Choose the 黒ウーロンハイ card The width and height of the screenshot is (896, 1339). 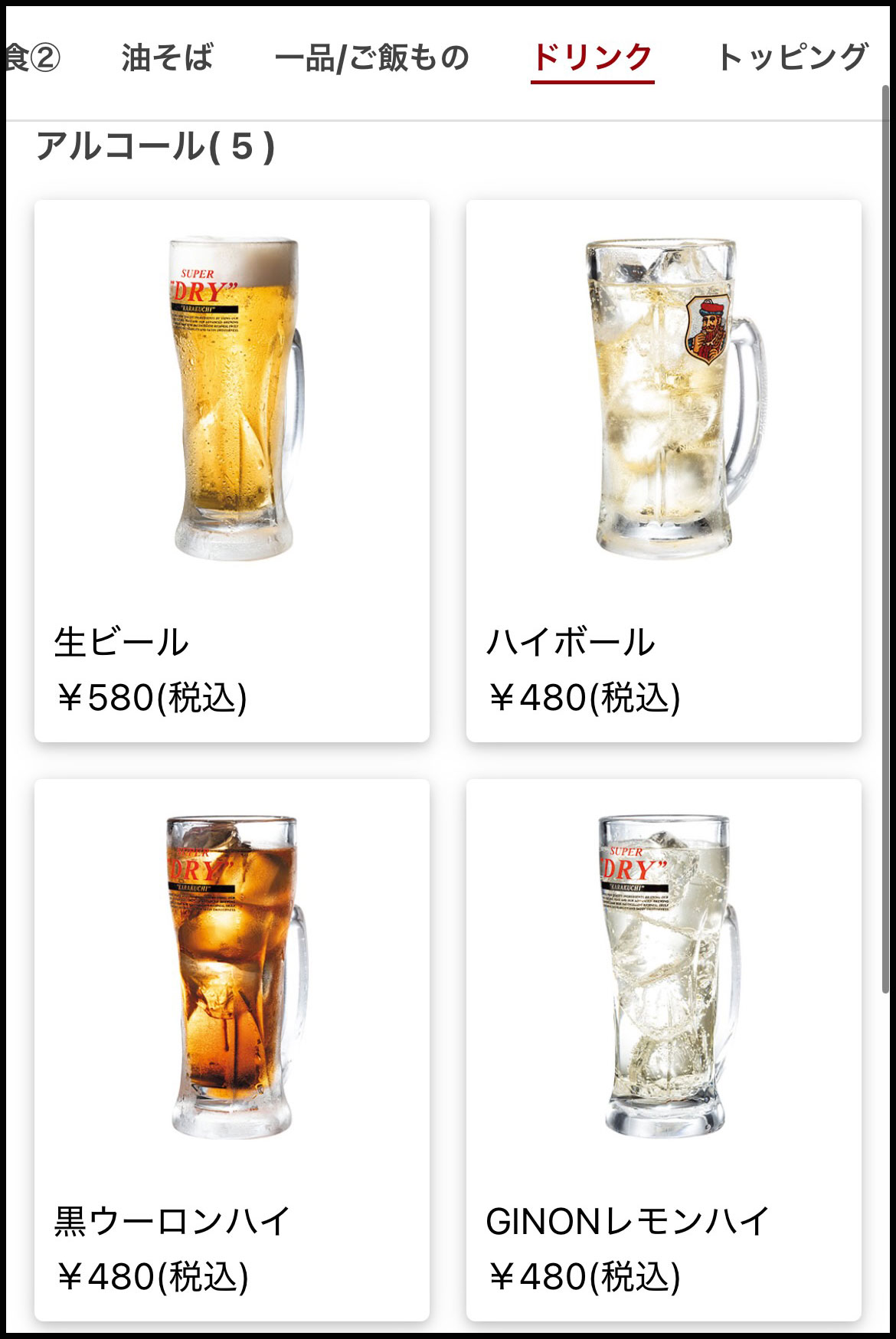[x=232, y=1049]
